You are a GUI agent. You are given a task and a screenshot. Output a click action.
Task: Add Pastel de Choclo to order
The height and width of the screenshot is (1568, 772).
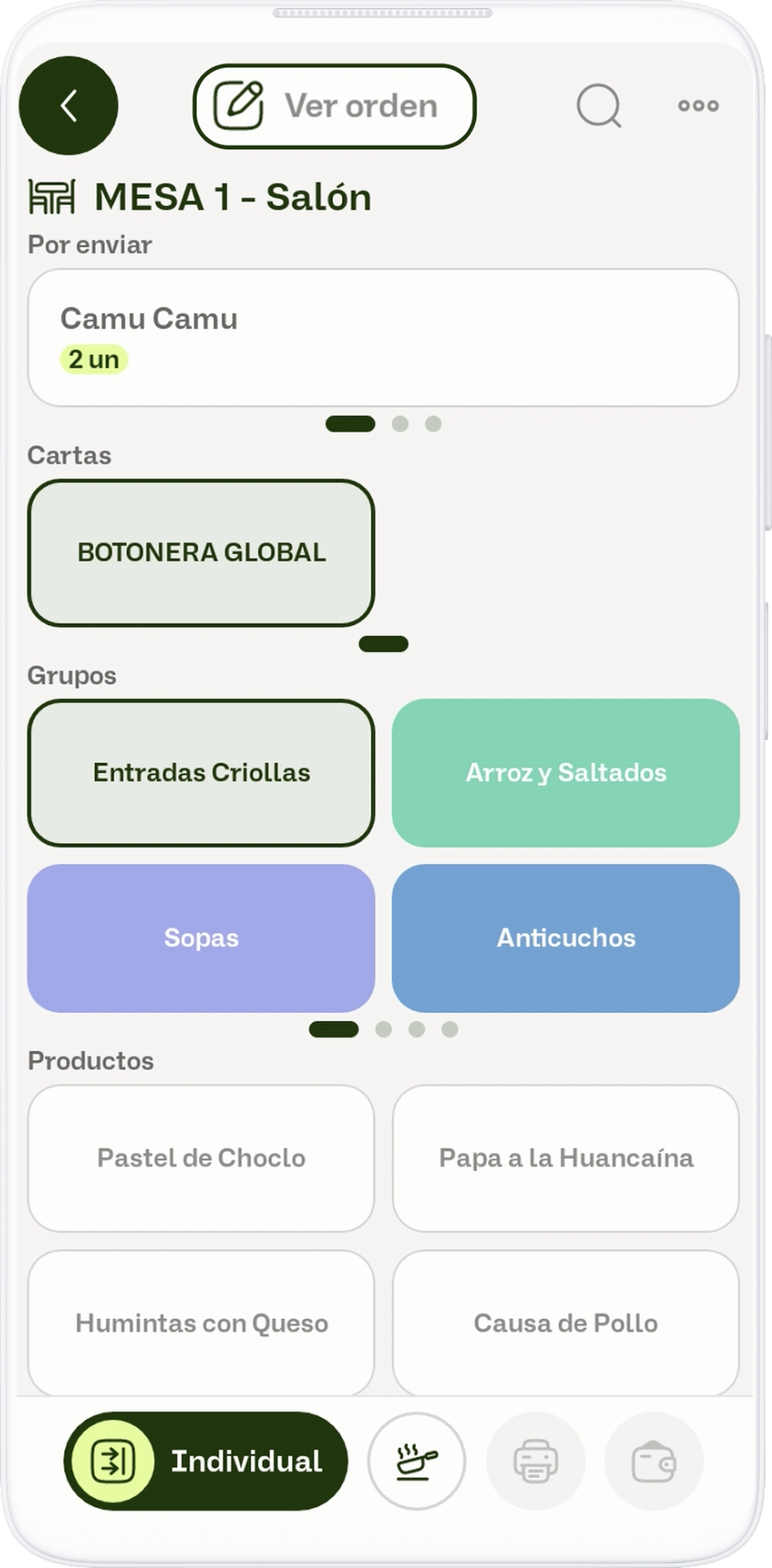201,1158
